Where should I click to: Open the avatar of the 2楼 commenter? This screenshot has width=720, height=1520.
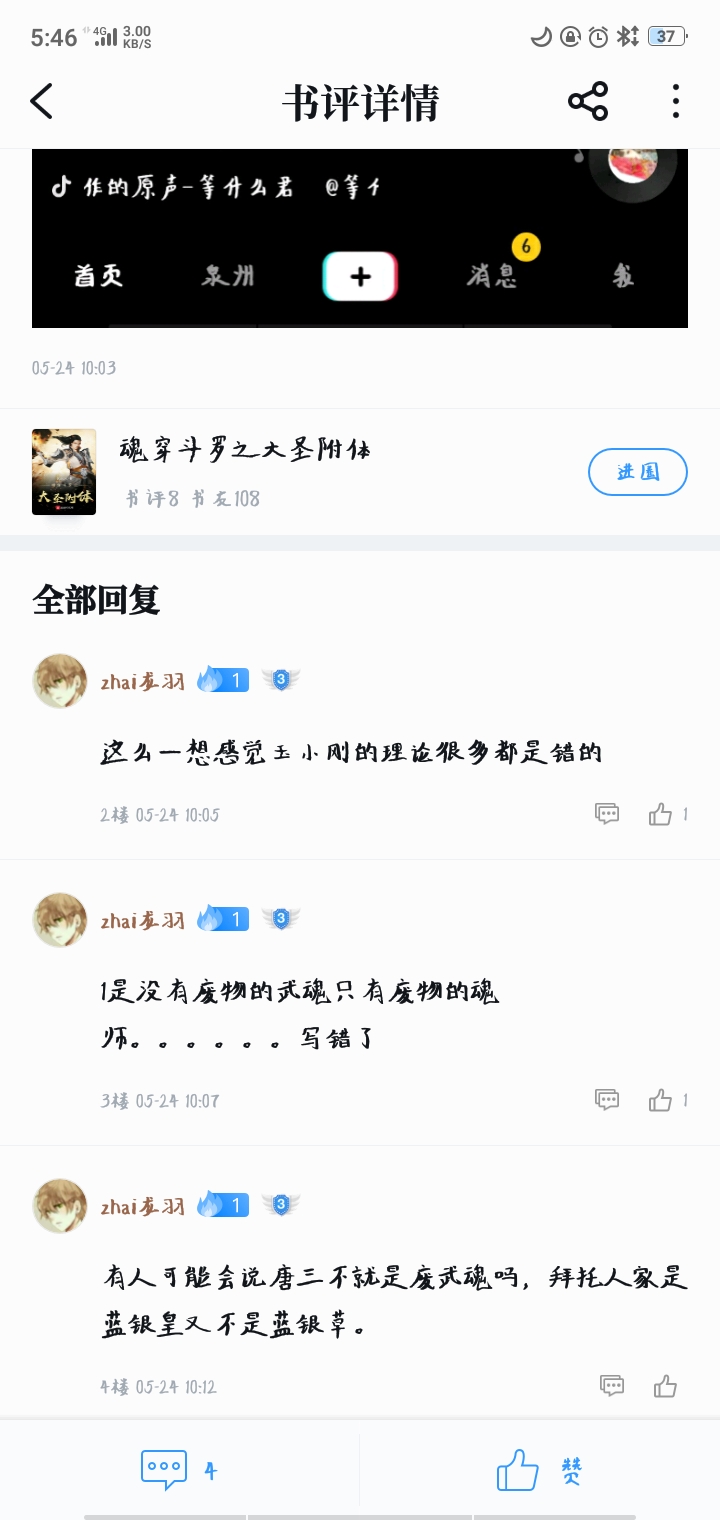[x=60, y=681]
